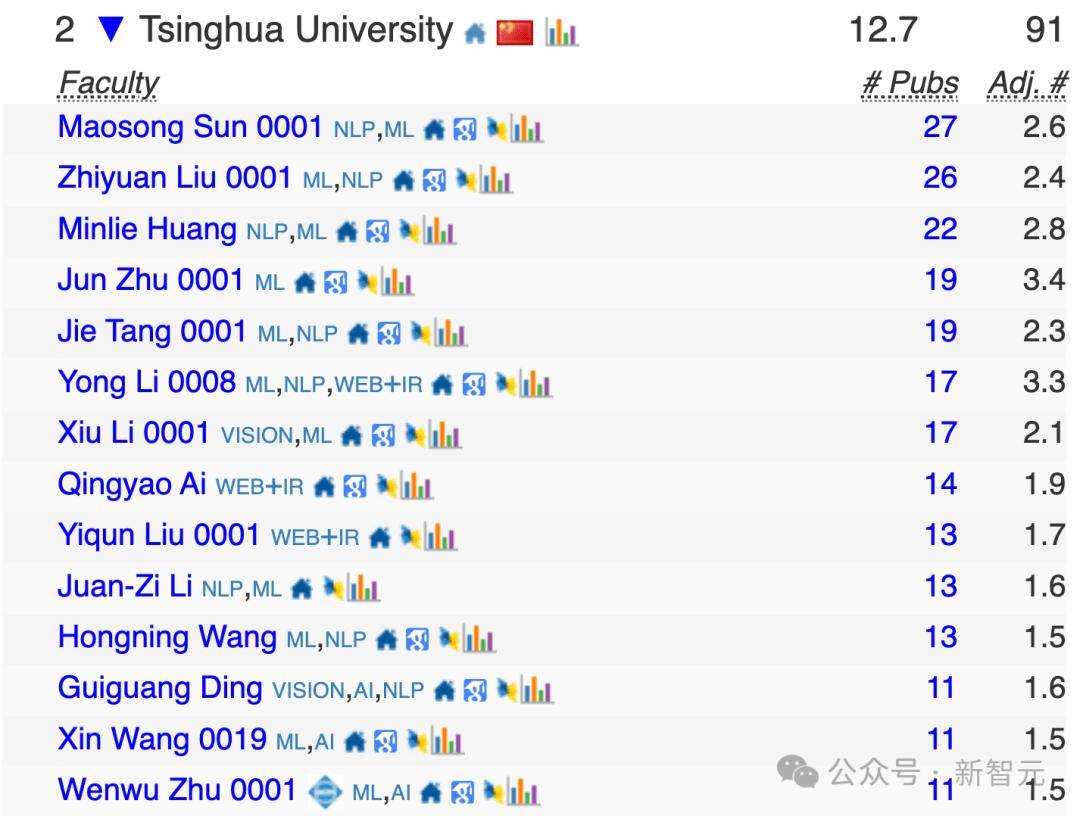This screenshot has width=1080, height=816.
Task: Show the publication chart for Jun Zhu 0001
Action: point(396,282)
